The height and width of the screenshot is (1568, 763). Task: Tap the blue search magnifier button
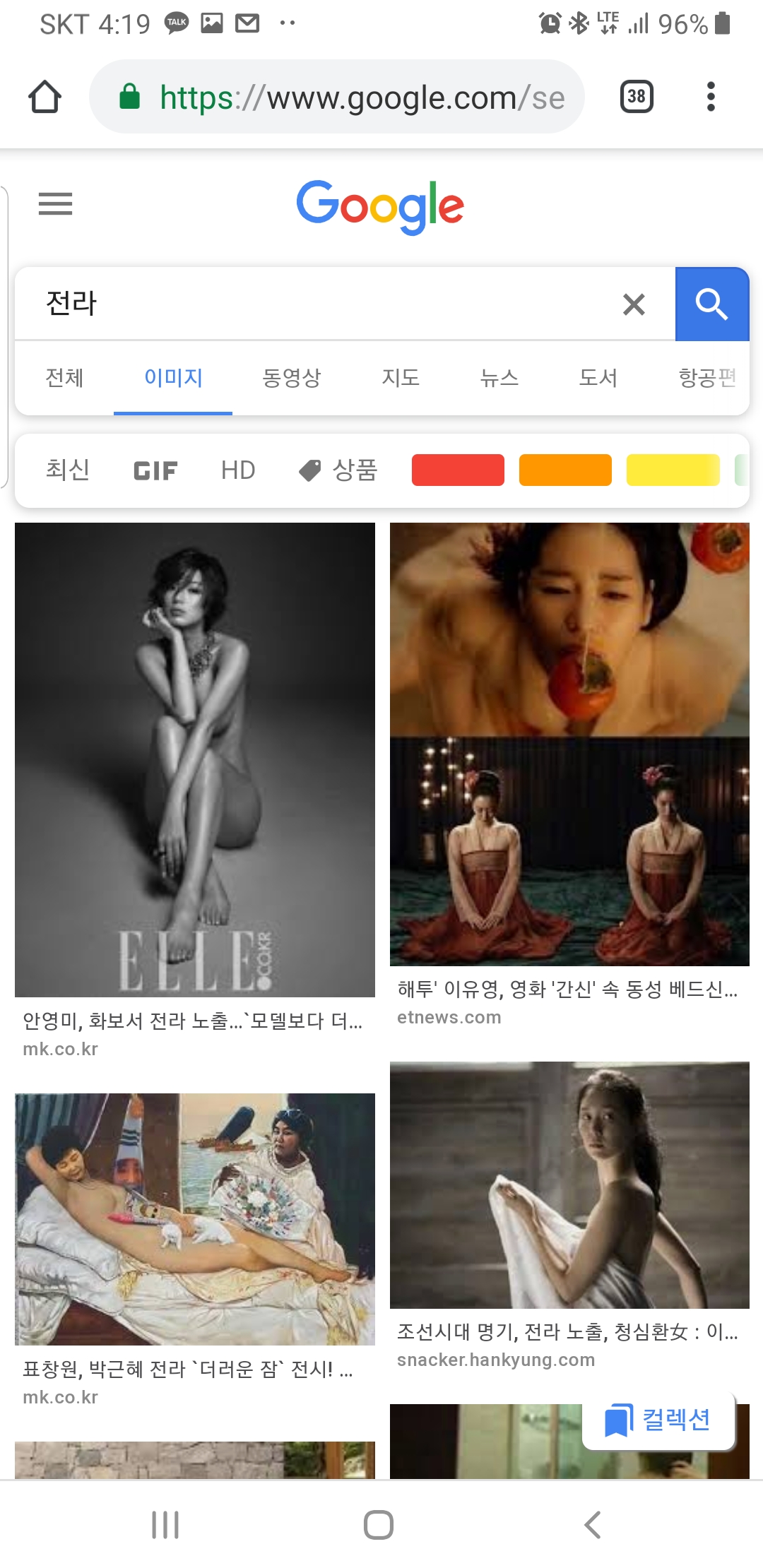coord(711,304)
